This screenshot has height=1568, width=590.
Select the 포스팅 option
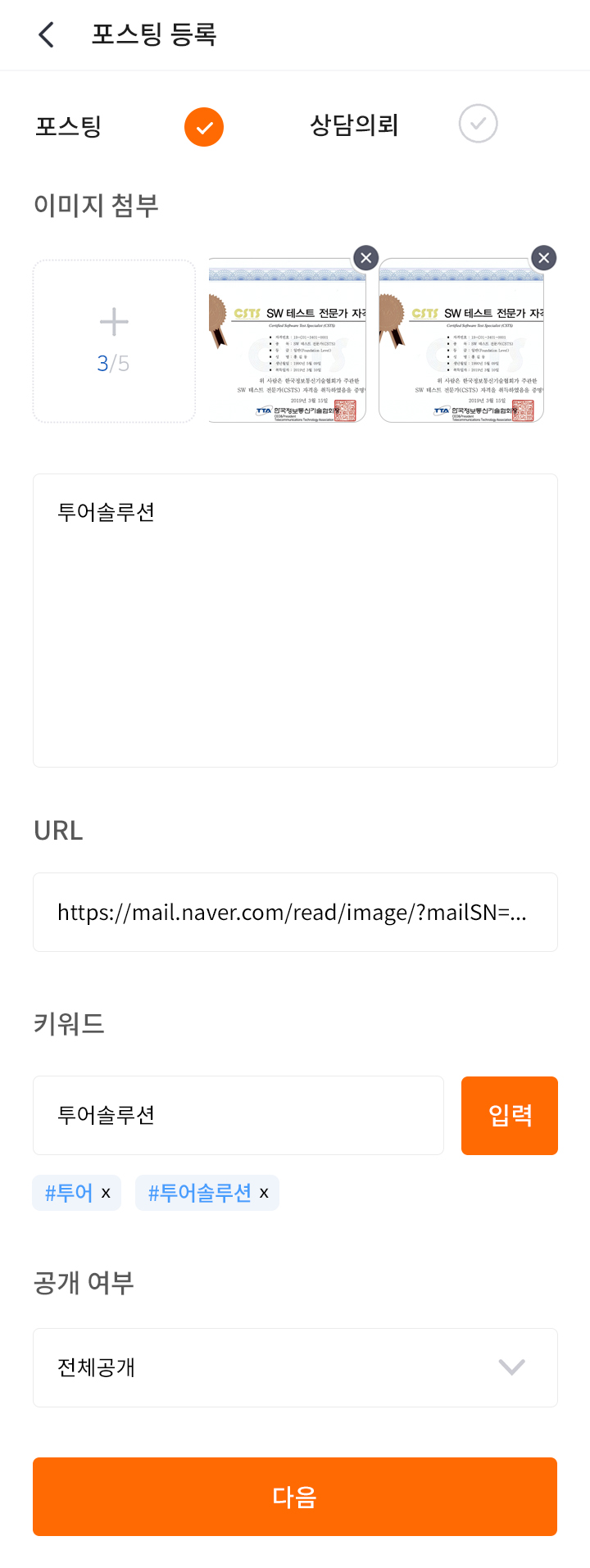(x=203, y=127)
